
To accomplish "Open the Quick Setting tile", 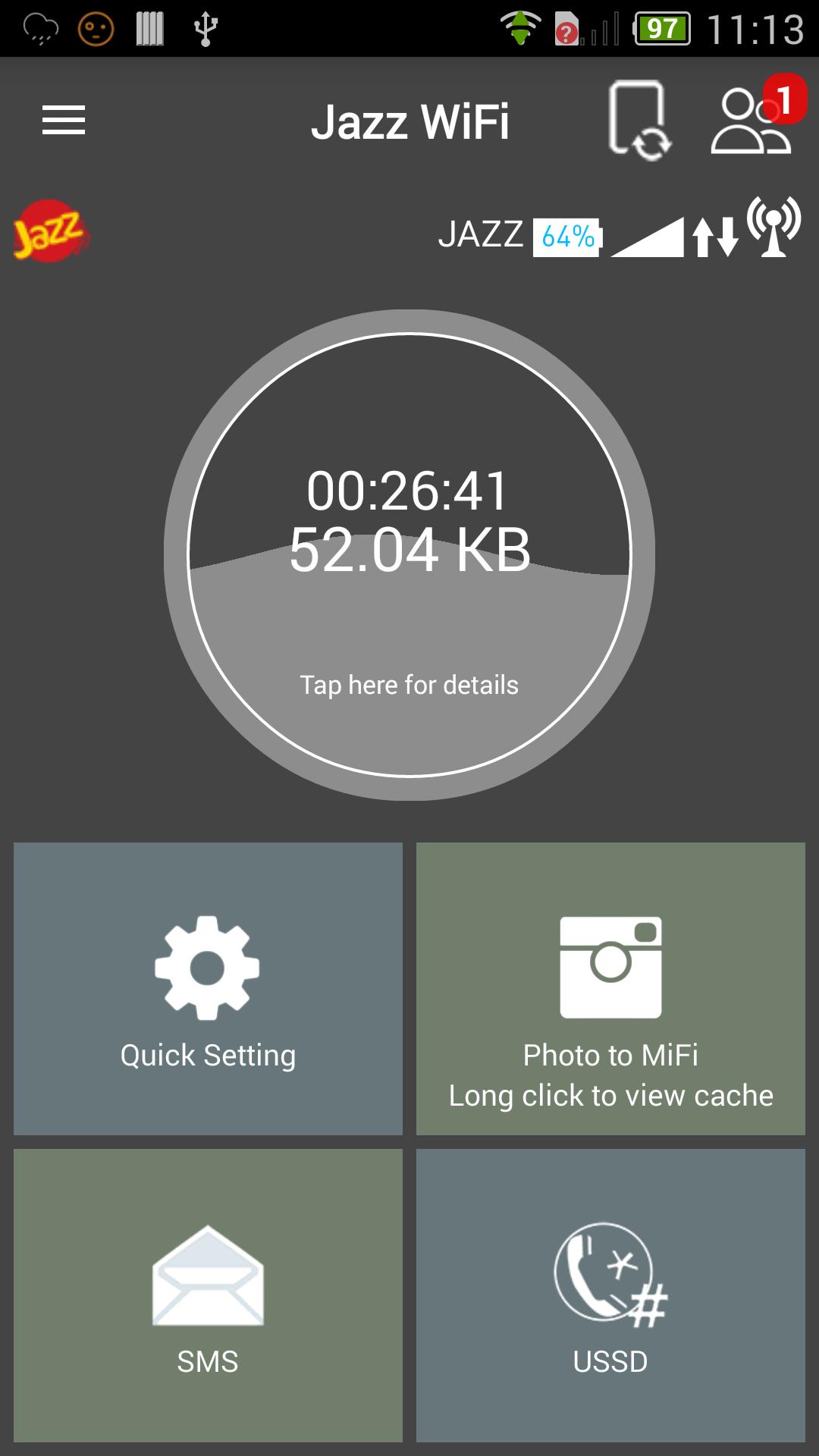I will click(208, 989).
